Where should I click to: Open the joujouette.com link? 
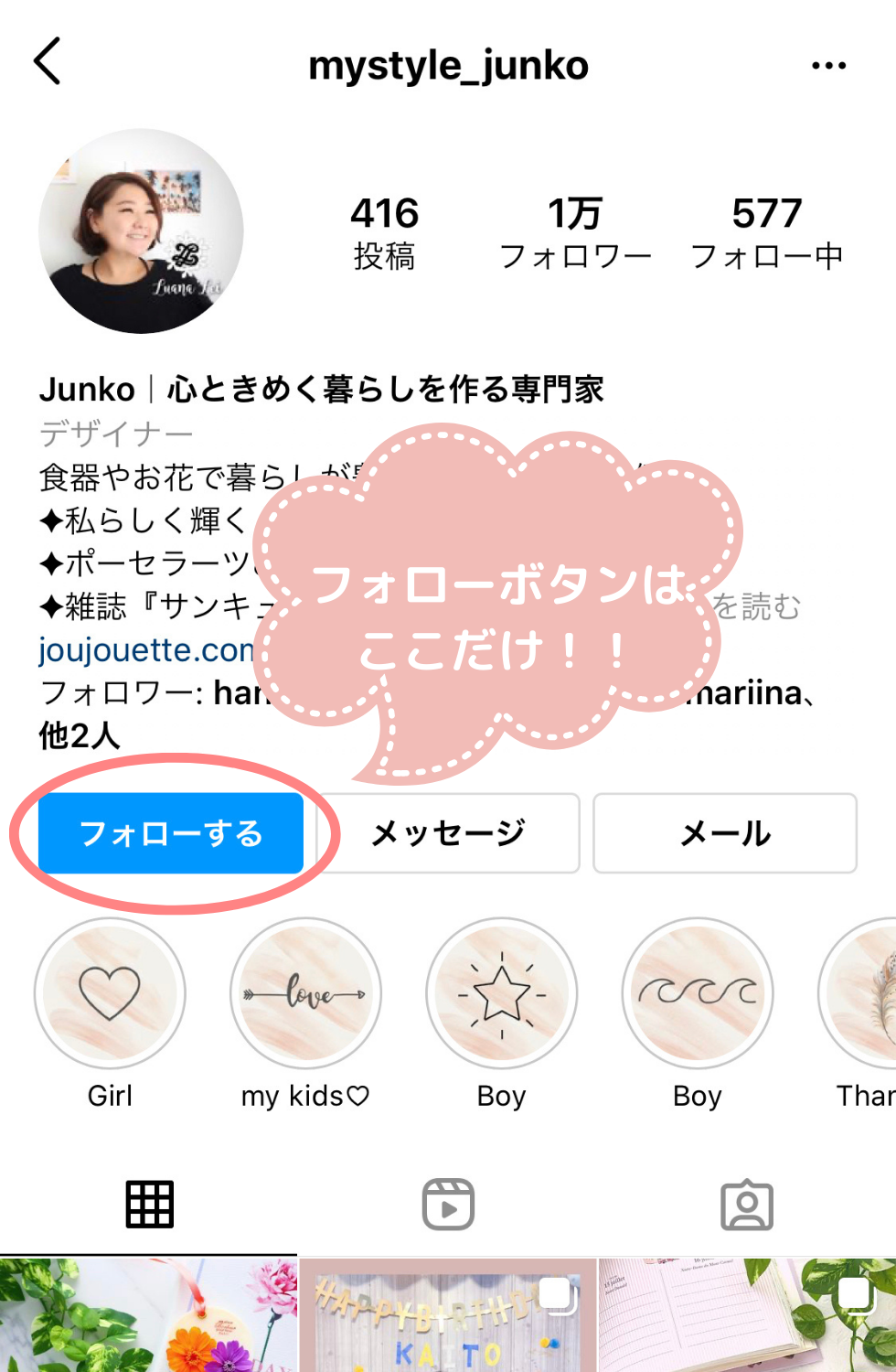coord(137,650)
